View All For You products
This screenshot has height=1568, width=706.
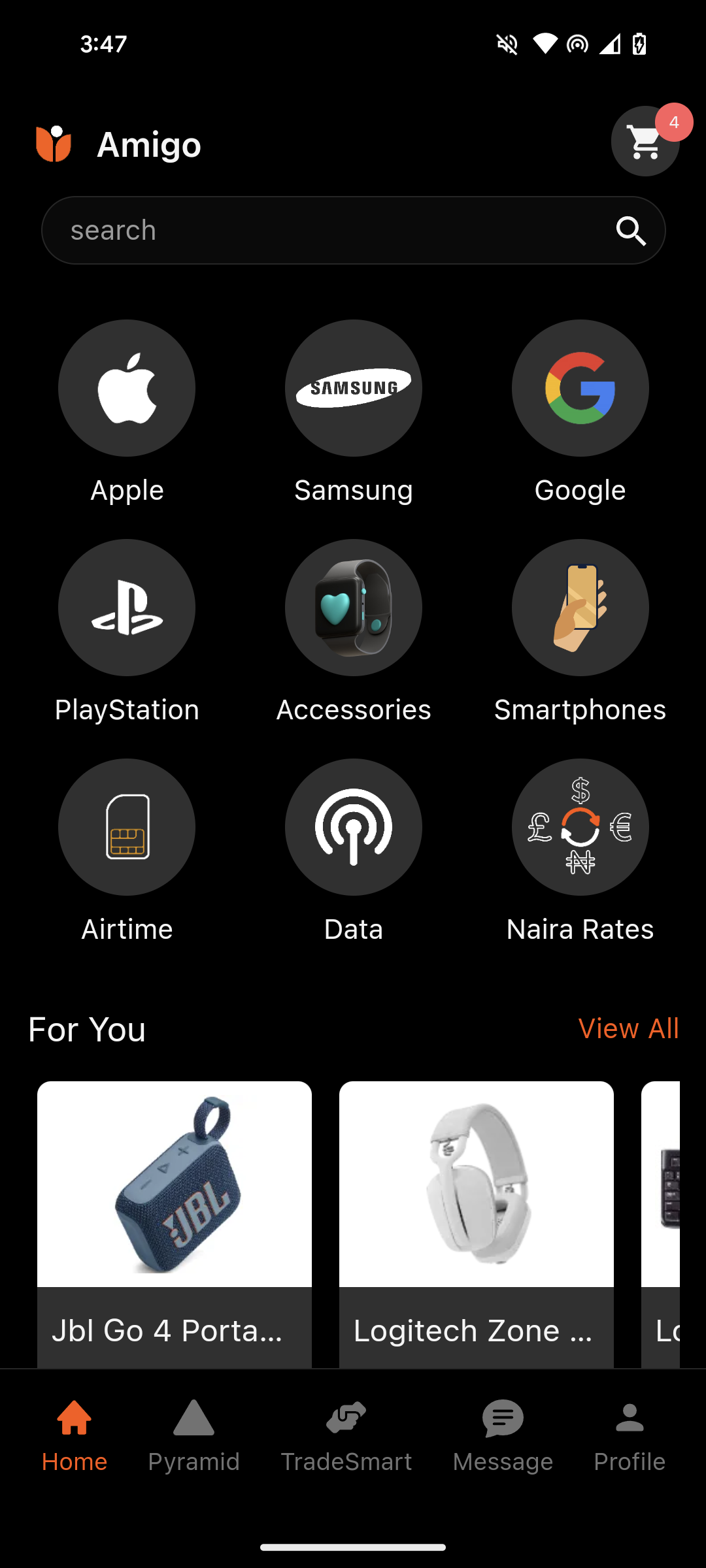coord(628,1028)
